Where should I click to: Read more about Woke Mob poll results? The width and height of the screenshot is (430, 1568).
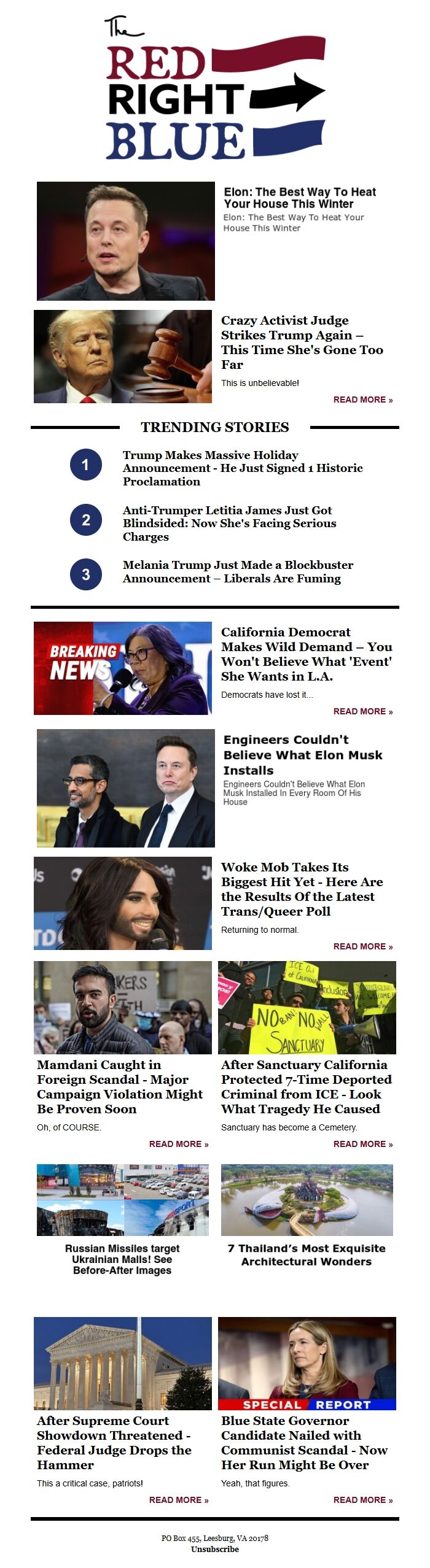[x=362, y=946]
